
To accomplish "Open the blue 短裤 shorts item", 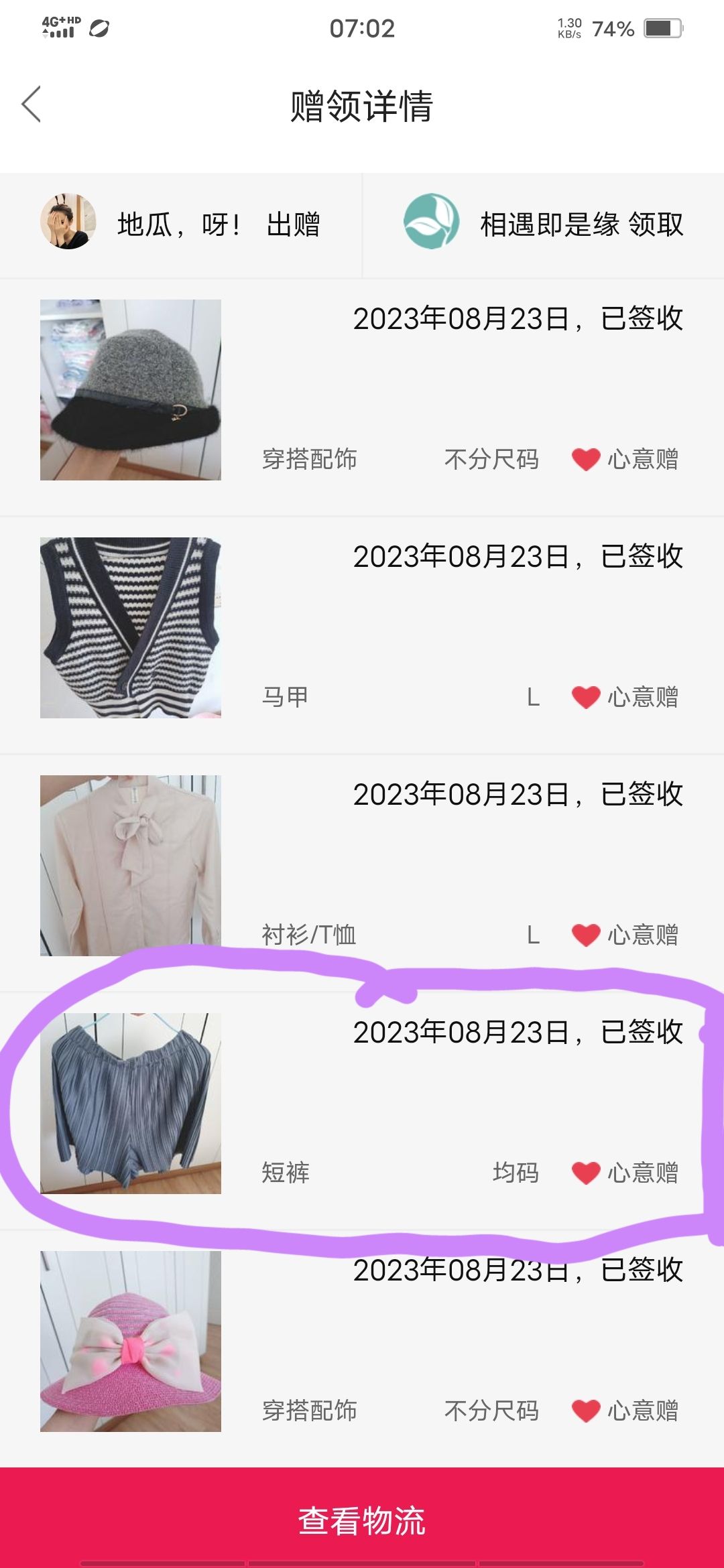I will (362, 1110).
